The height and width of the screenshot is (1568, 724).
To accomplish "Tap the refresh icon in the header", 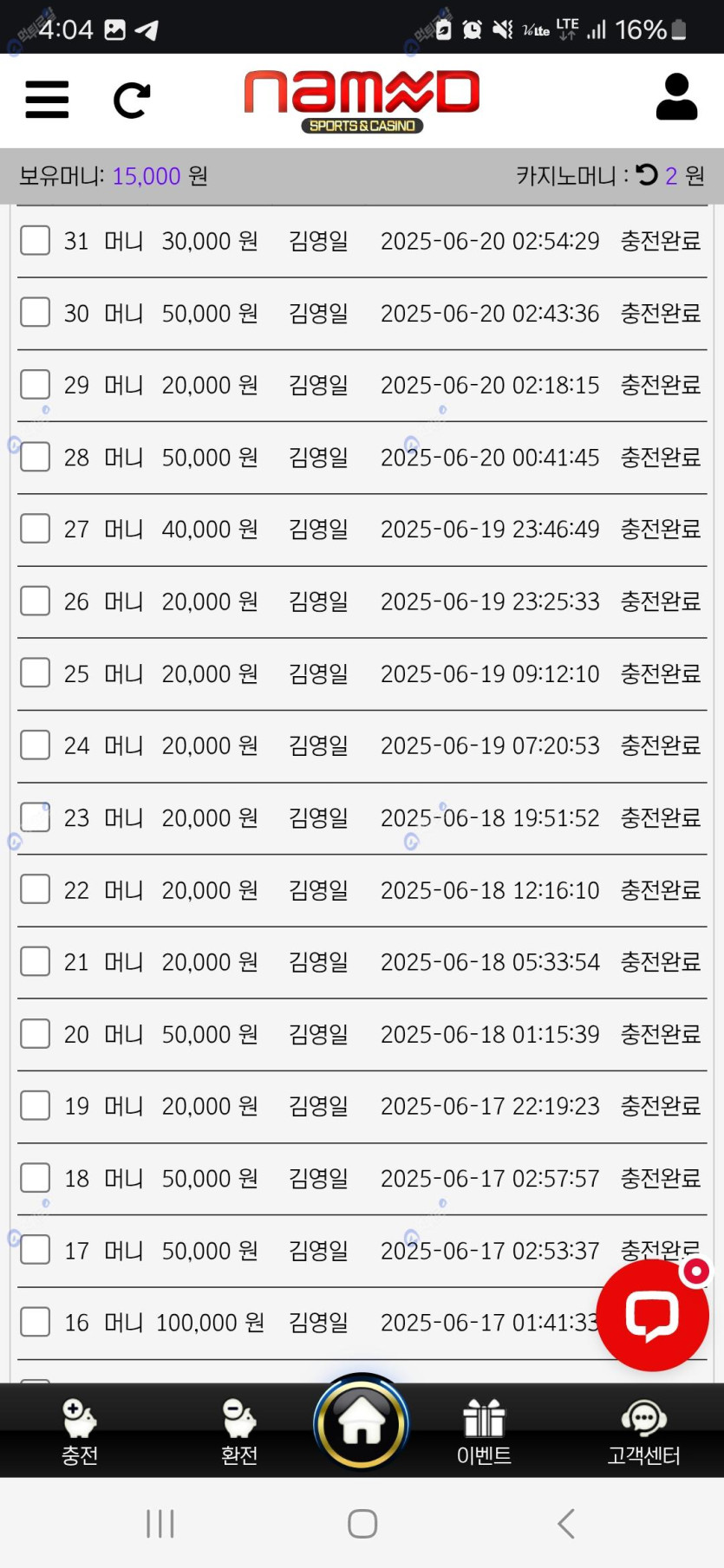I will (132, 101).
